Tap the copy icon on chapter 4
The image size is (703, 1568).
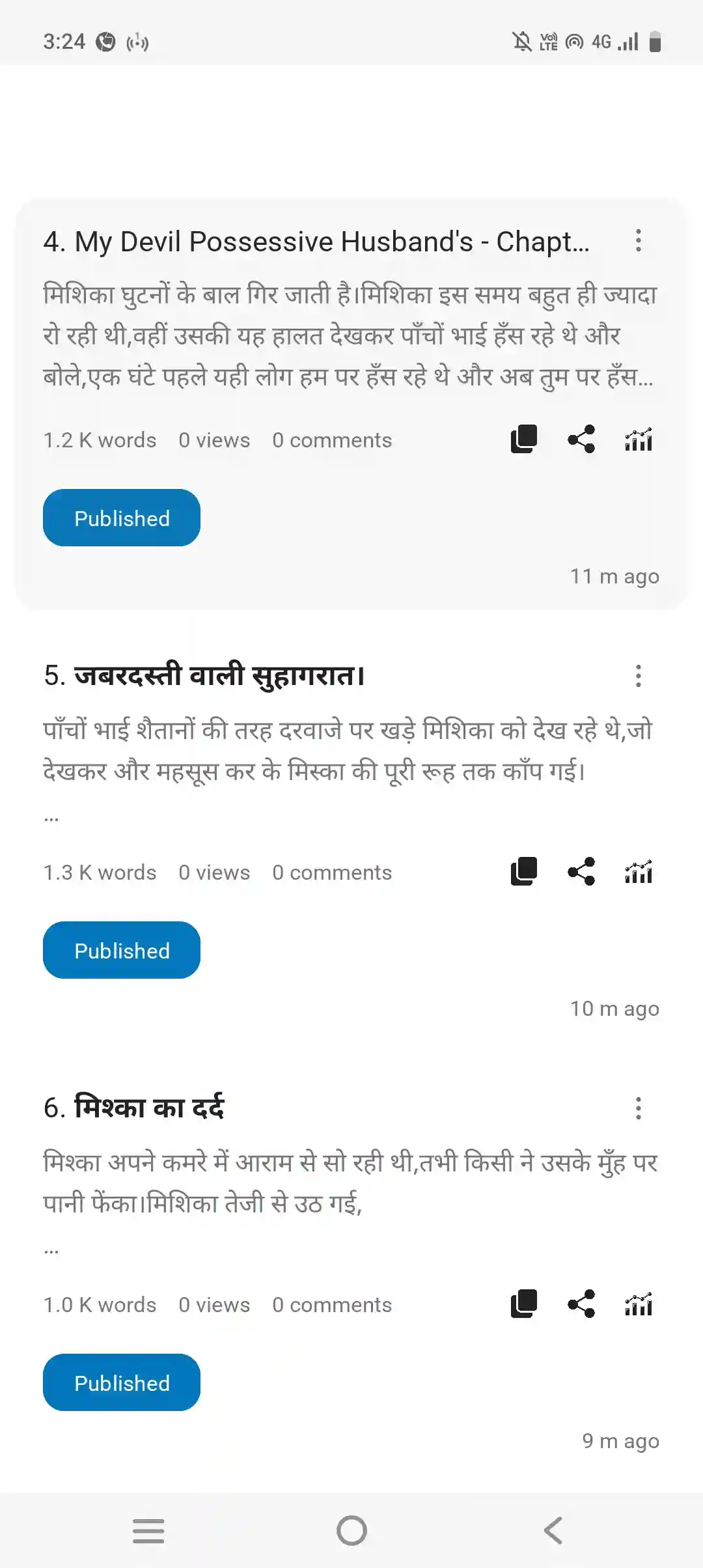(524, 440)
